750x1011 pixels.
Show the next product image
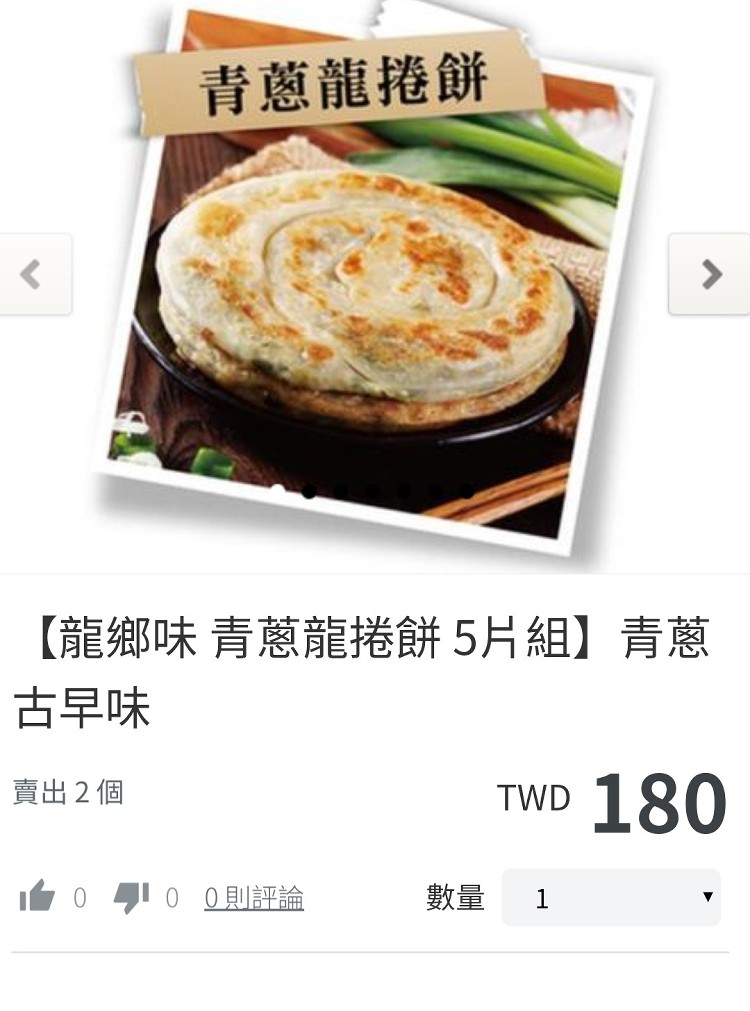point(710,274)
